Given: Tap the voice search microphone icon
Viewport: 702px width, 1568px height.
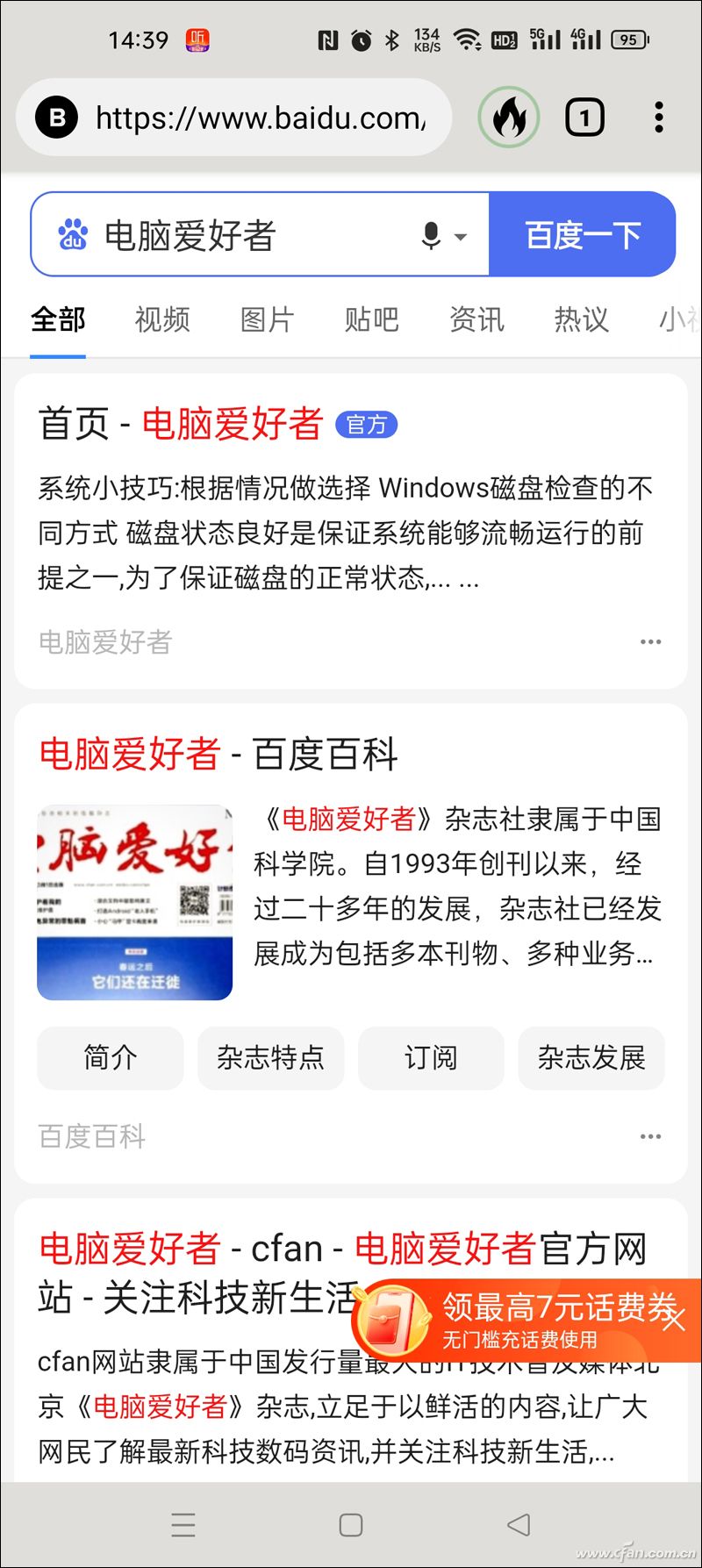Looking at the screenshot, I should 431,235.
